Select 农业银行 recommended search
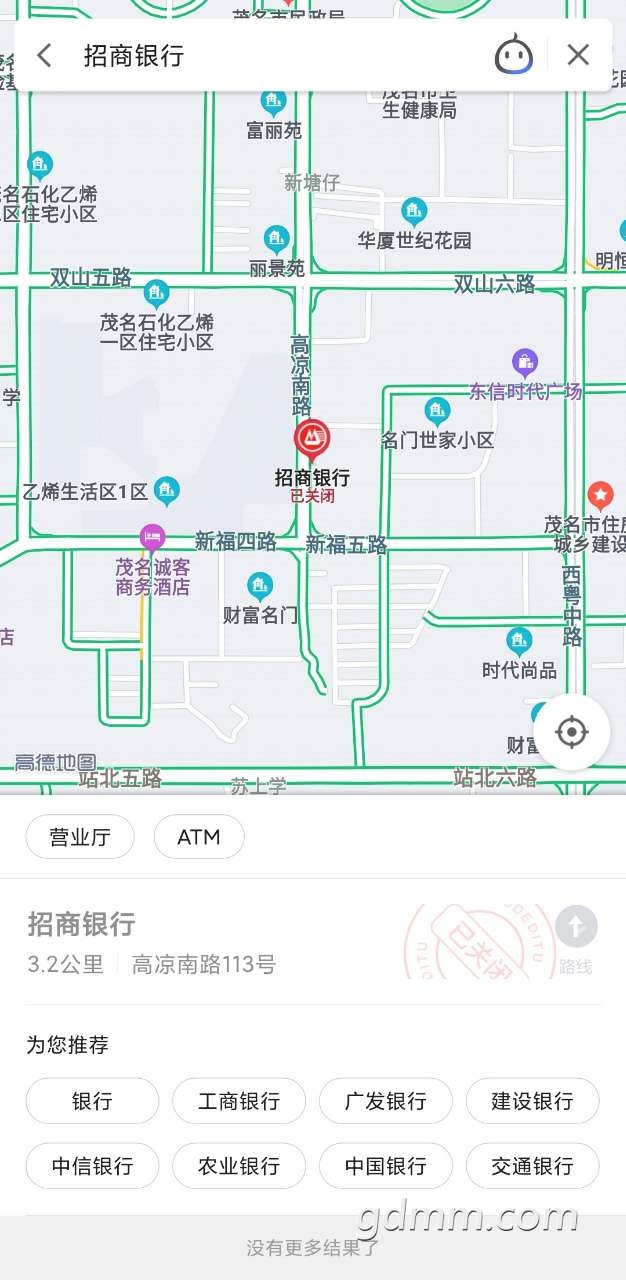 coord(239,1166)
